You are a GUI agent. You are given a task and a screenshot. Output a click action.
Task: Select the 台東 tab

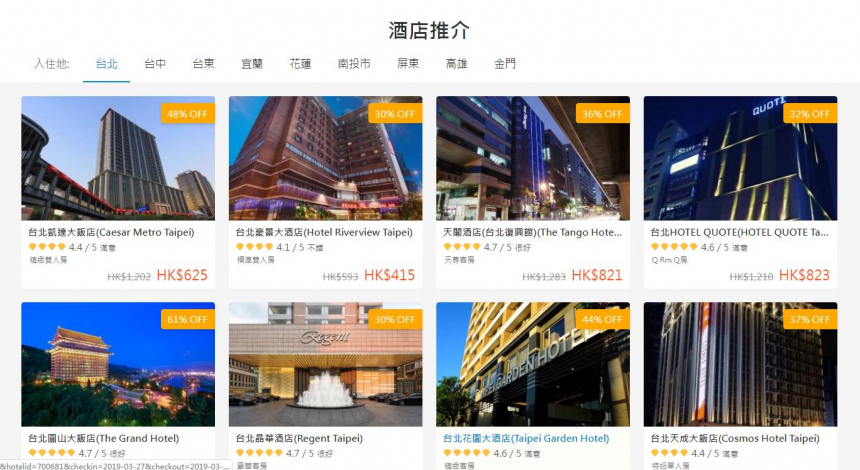point(204,64)
